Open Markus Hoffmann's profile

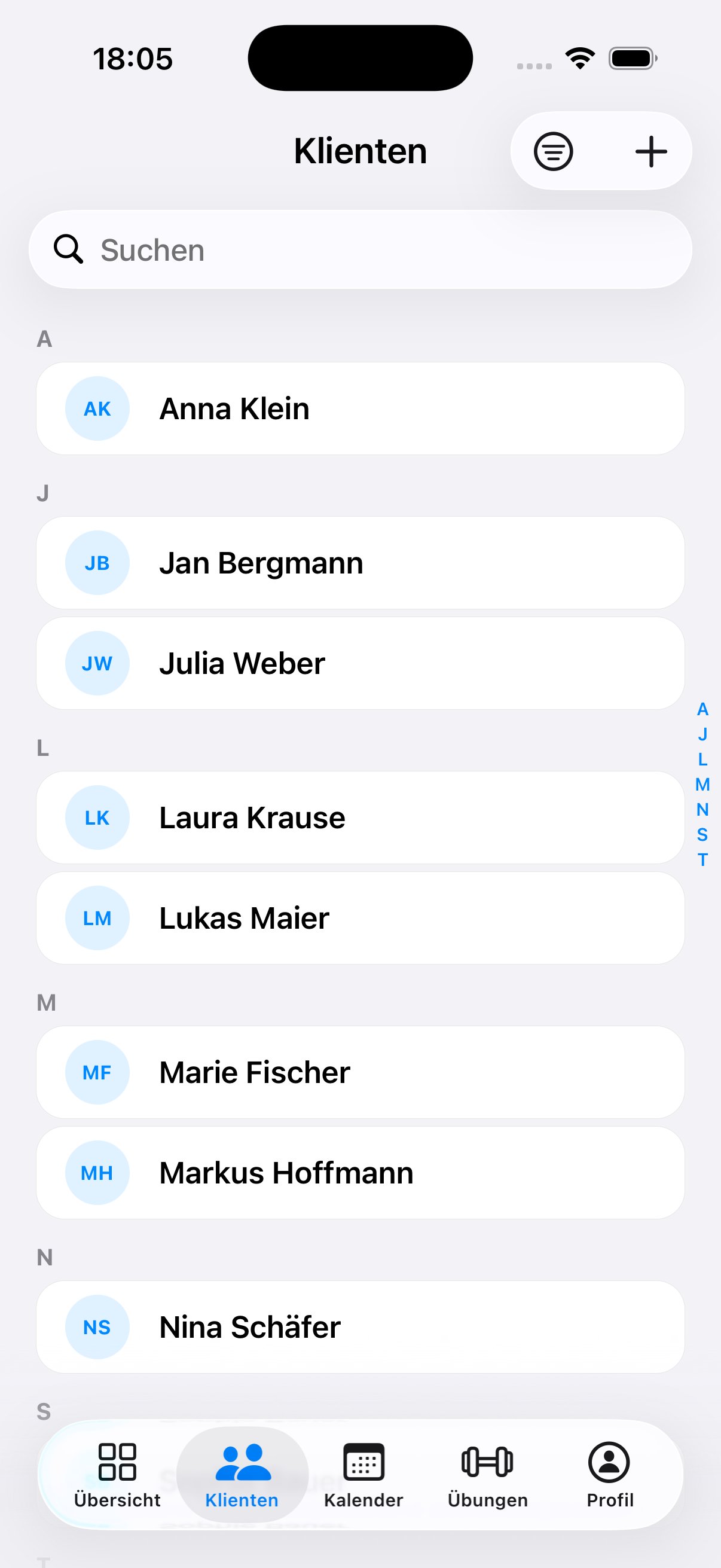(360, 1173)
